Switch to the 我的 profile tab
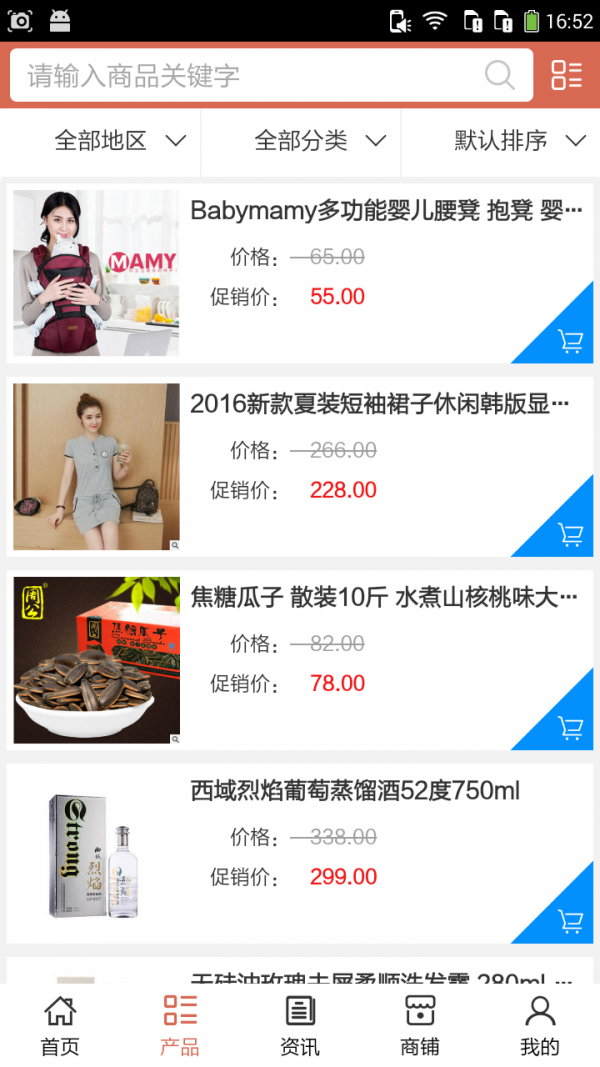This screenshot has width=600, height=1067. [x=540, y=1025]
